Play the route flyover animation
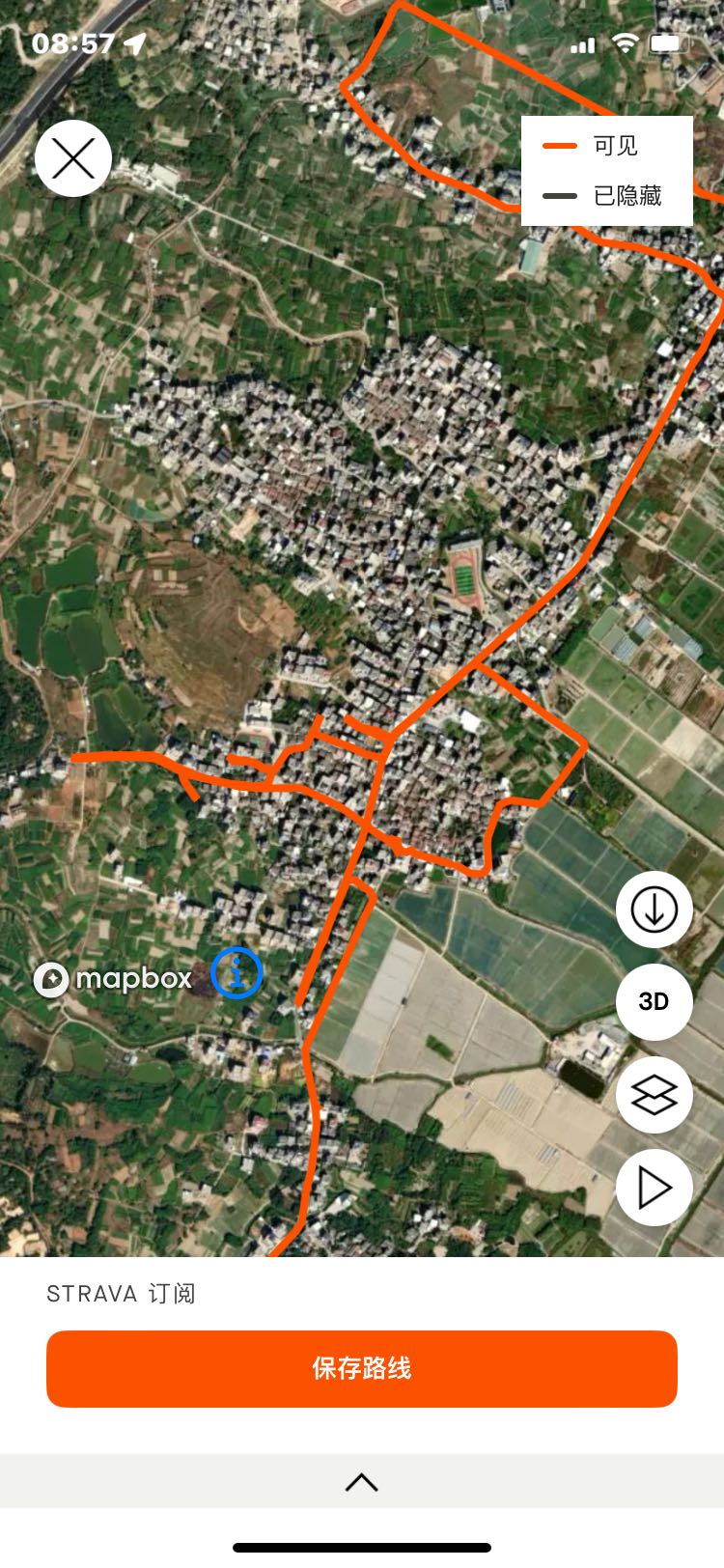Viewport: 724px width, 1568px height. 654,1188
